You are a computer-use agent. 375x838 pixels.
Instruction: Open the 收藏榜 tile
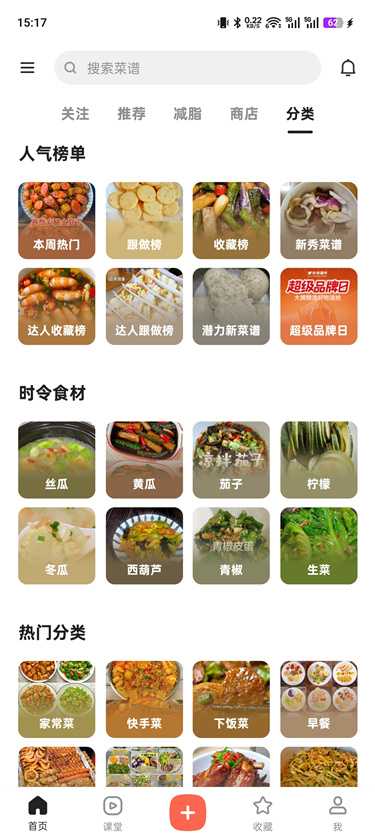tap(231, 220)
